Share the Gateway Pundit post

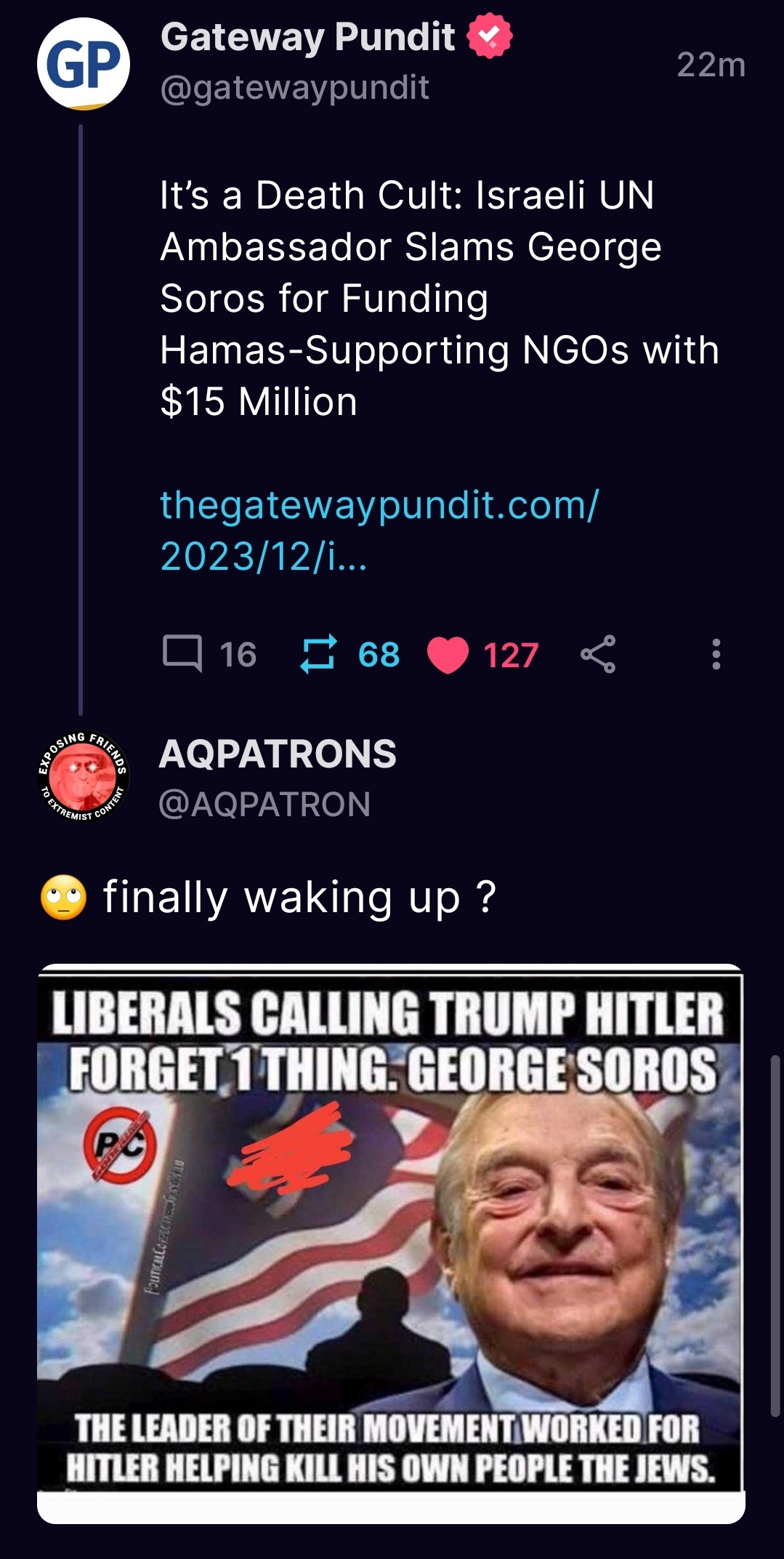tap(598, 653)
